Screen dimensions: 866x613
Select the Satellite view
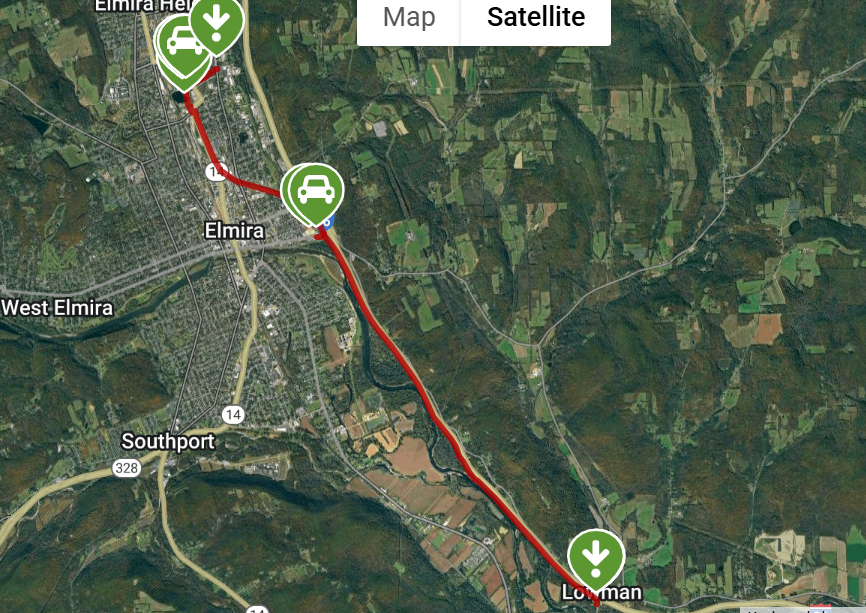[535, 18]
